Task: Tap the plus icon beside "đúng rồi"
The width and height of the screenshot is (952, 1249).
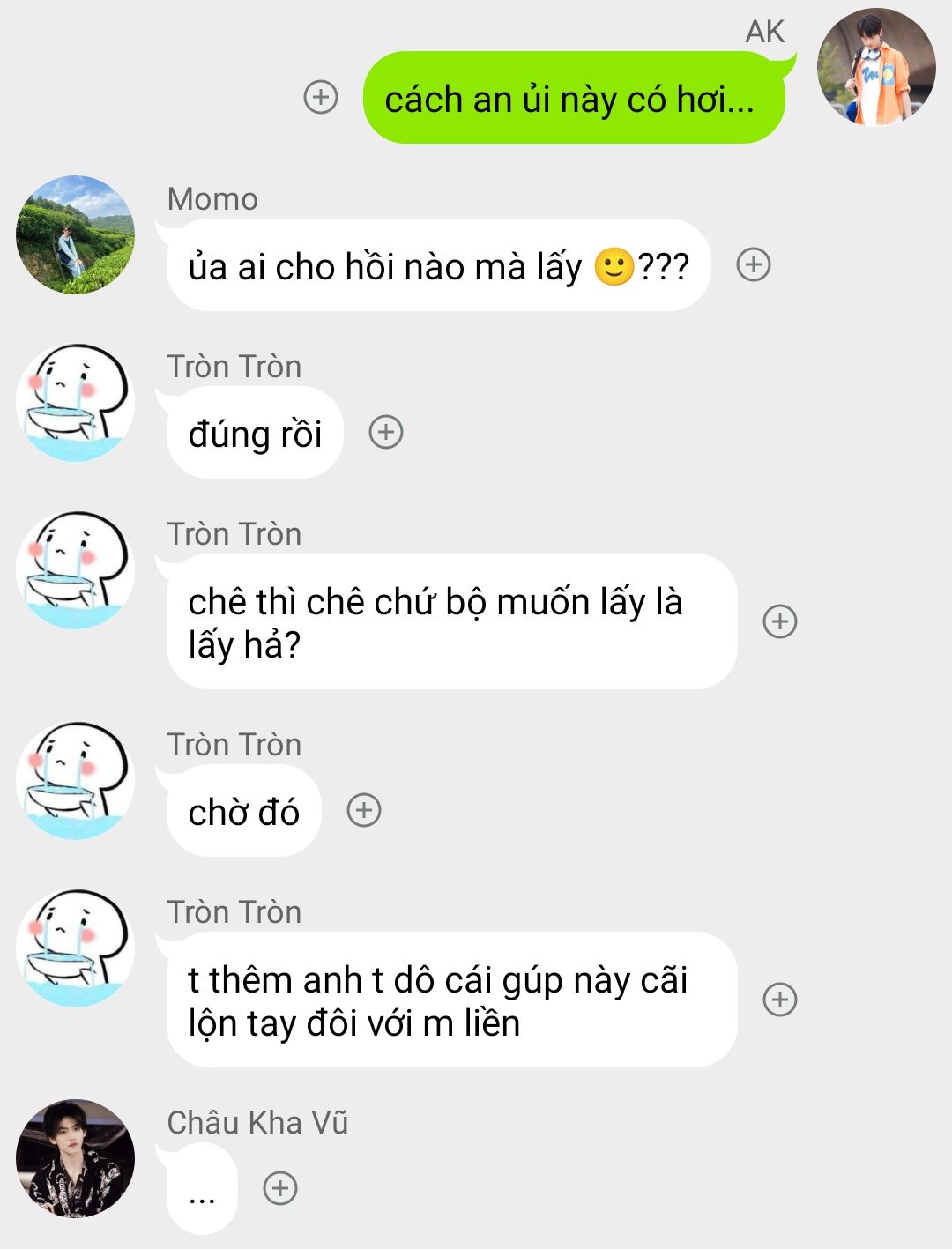Action: click(x=386, y=432)
